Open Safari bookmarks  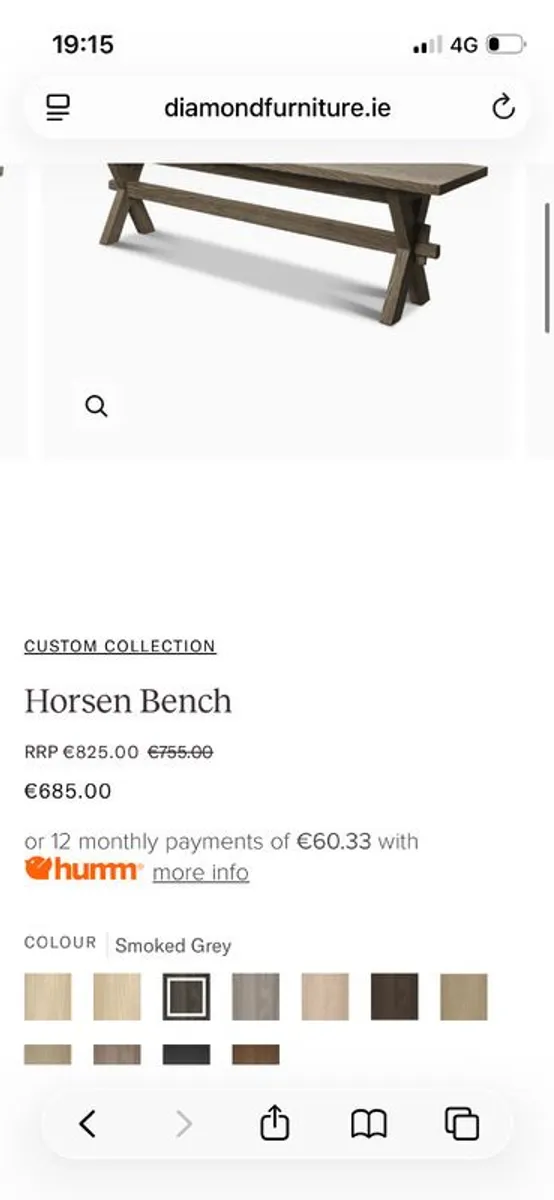coord(369,1125)
